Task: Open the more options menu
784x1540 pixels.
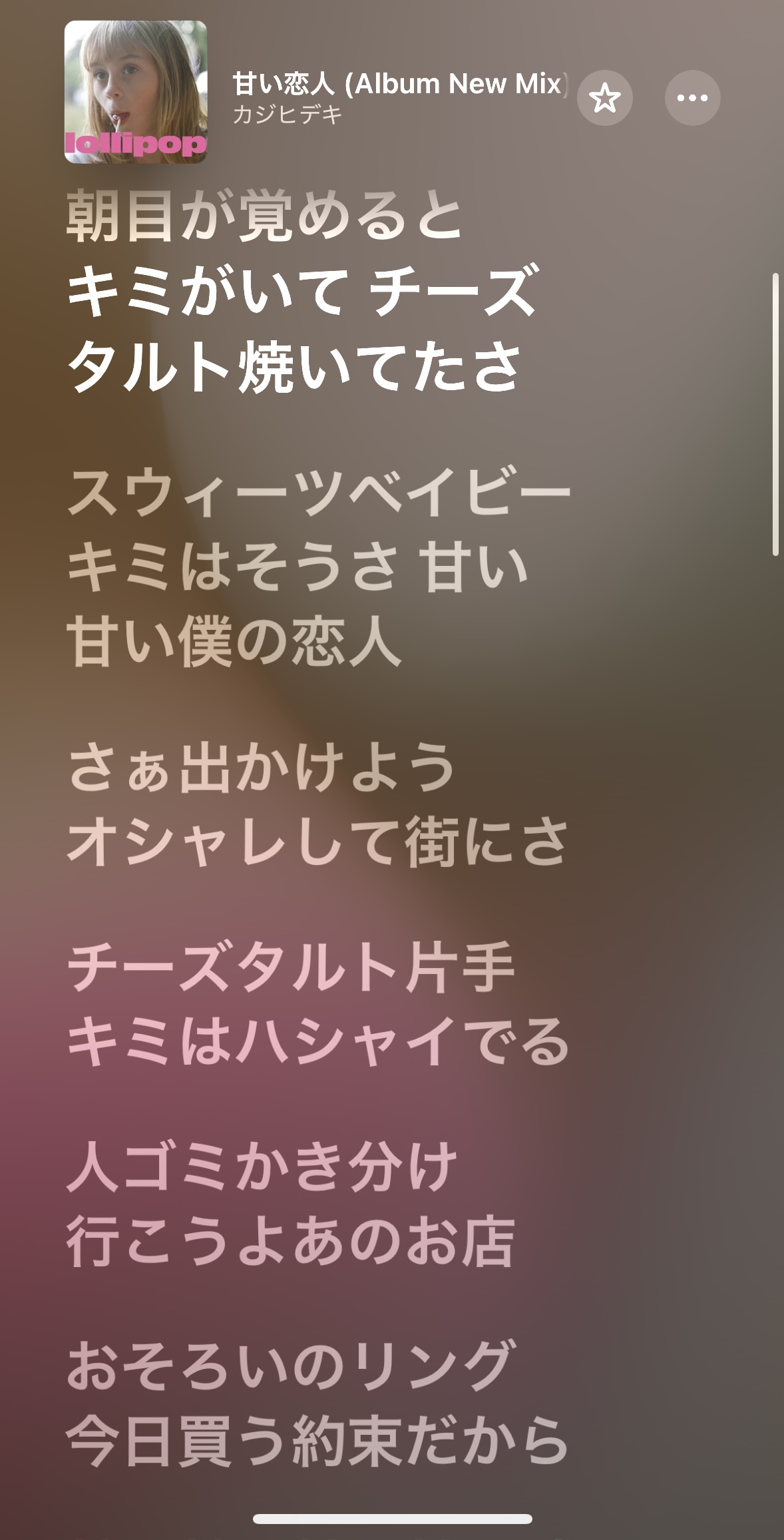Action: (692, 99)
